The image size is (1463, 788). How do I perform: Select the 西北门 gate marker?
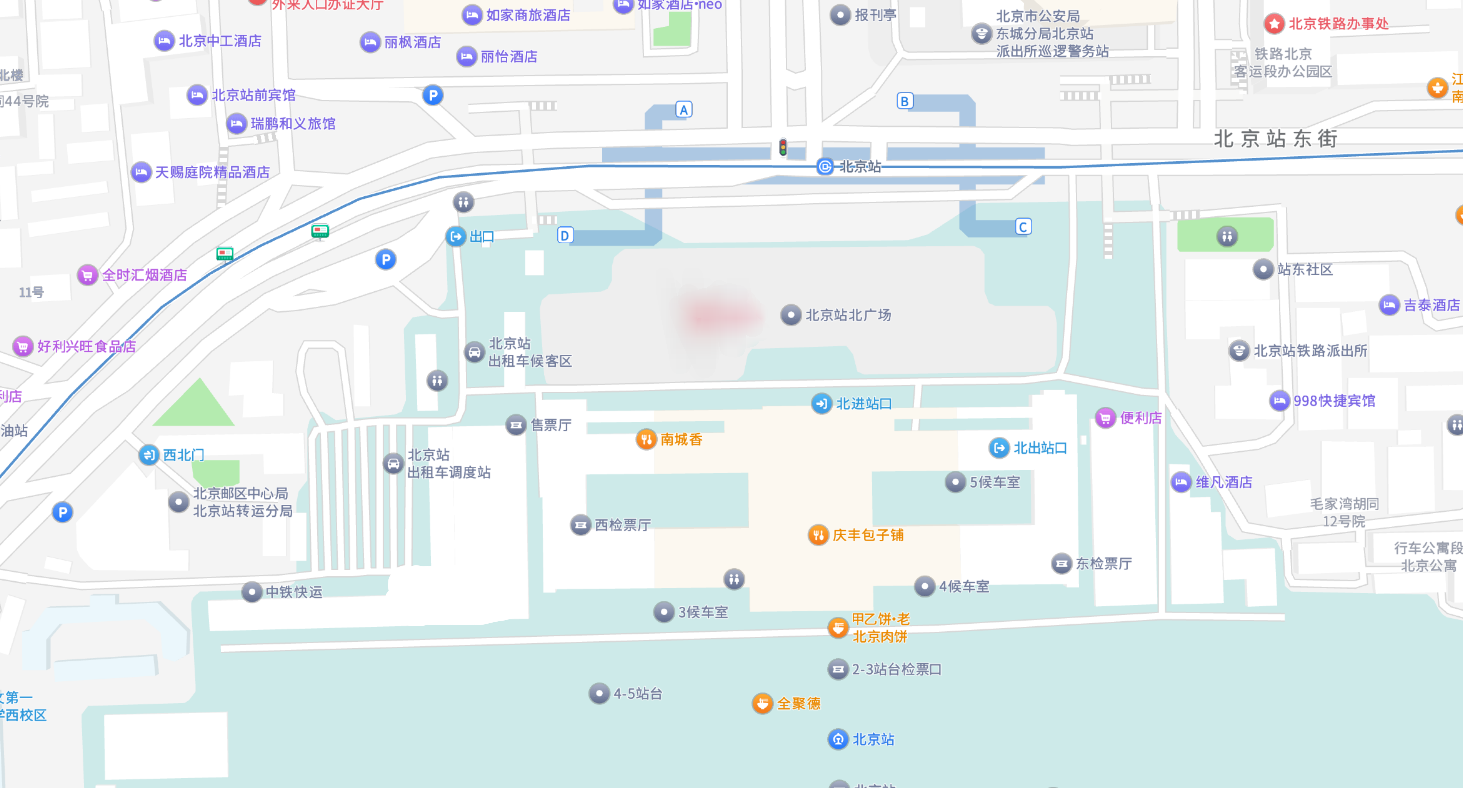tap(149, 454)
